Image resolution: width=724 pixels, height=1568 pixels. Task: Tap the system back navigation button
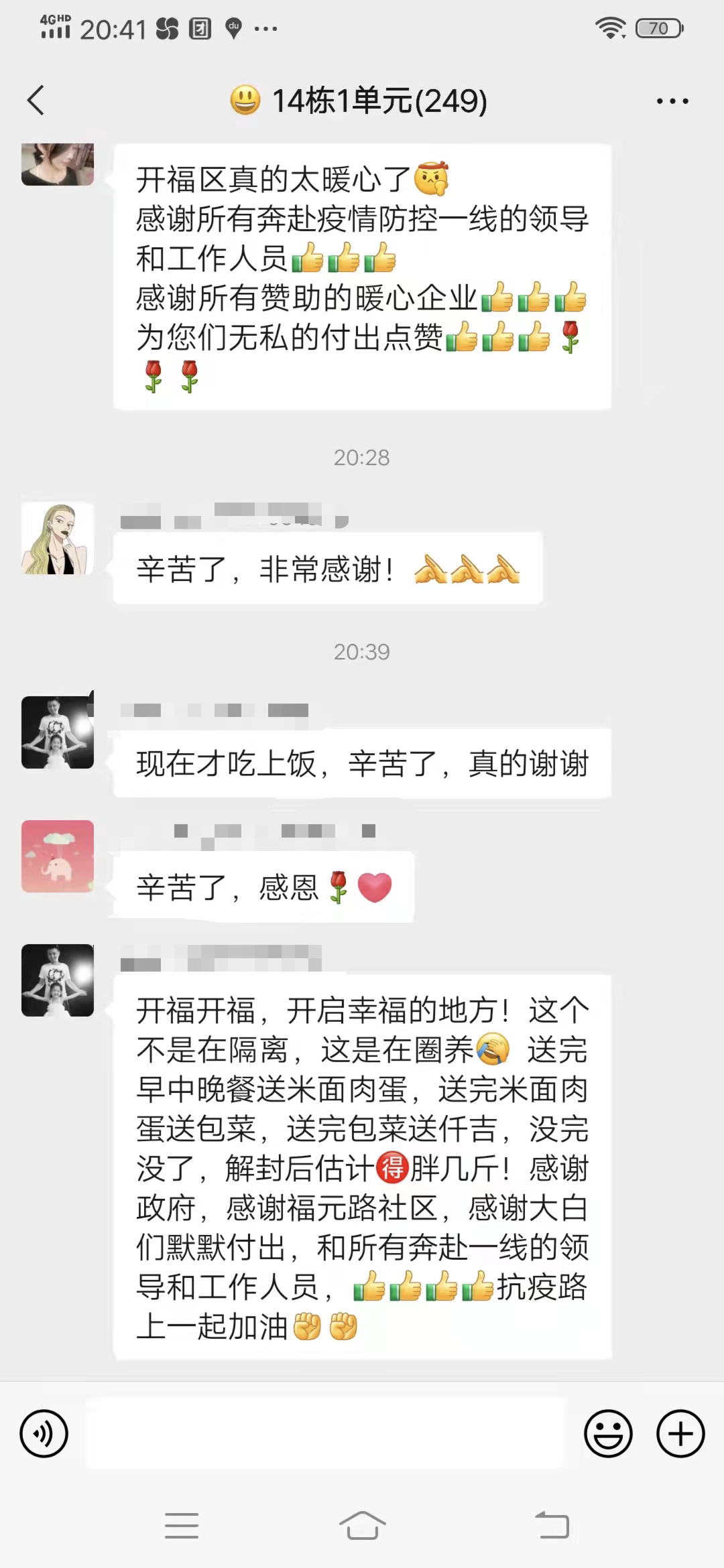coord(552,1526)
